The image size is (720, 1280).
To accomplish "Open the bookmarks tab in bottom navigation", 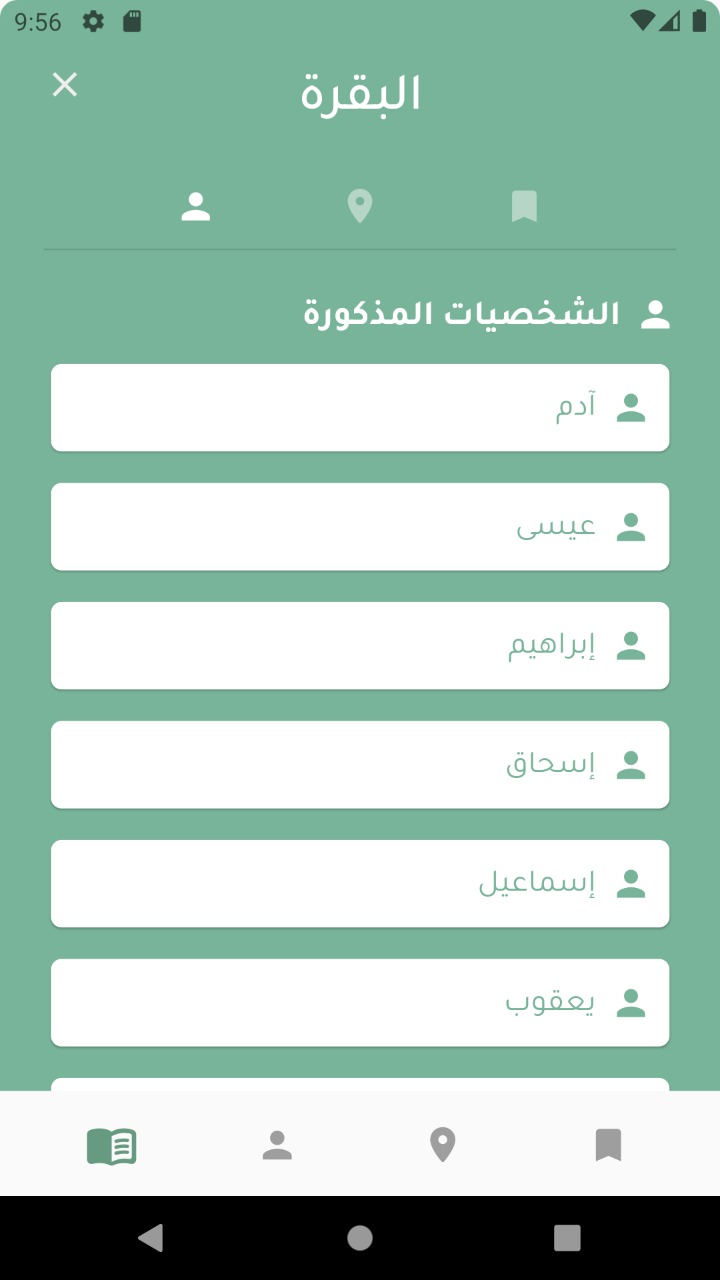I will coord(608,1146).
